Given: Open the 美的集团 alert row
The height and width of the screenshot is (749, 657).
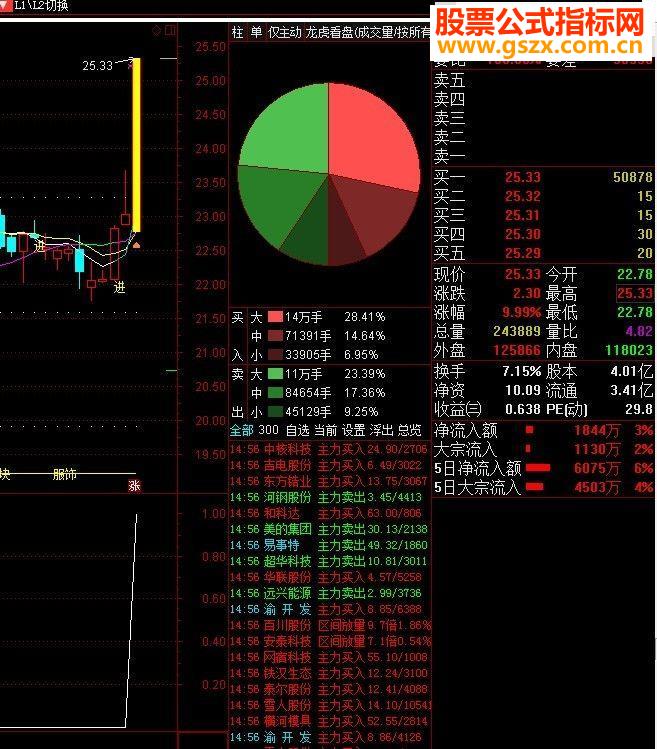Looking at the screenshot, I should pyautogui.click(x=287, y=529).
